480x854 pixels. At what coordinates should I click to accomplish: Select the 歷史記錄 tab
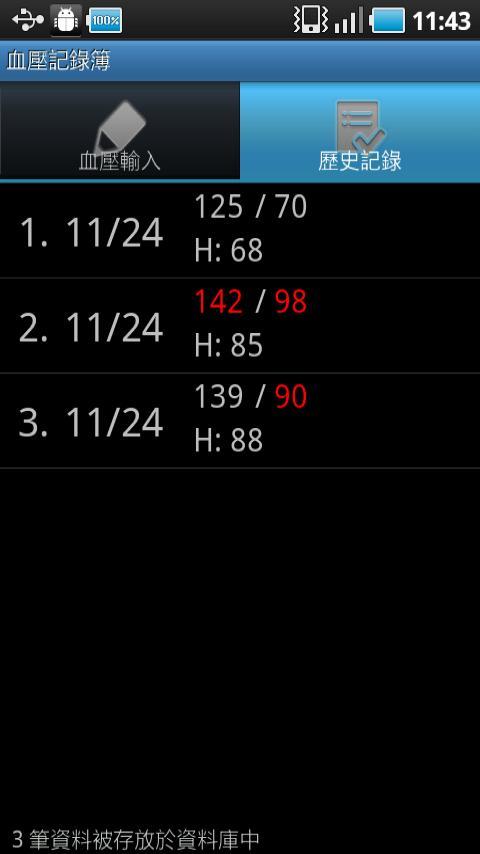[360, 132]
